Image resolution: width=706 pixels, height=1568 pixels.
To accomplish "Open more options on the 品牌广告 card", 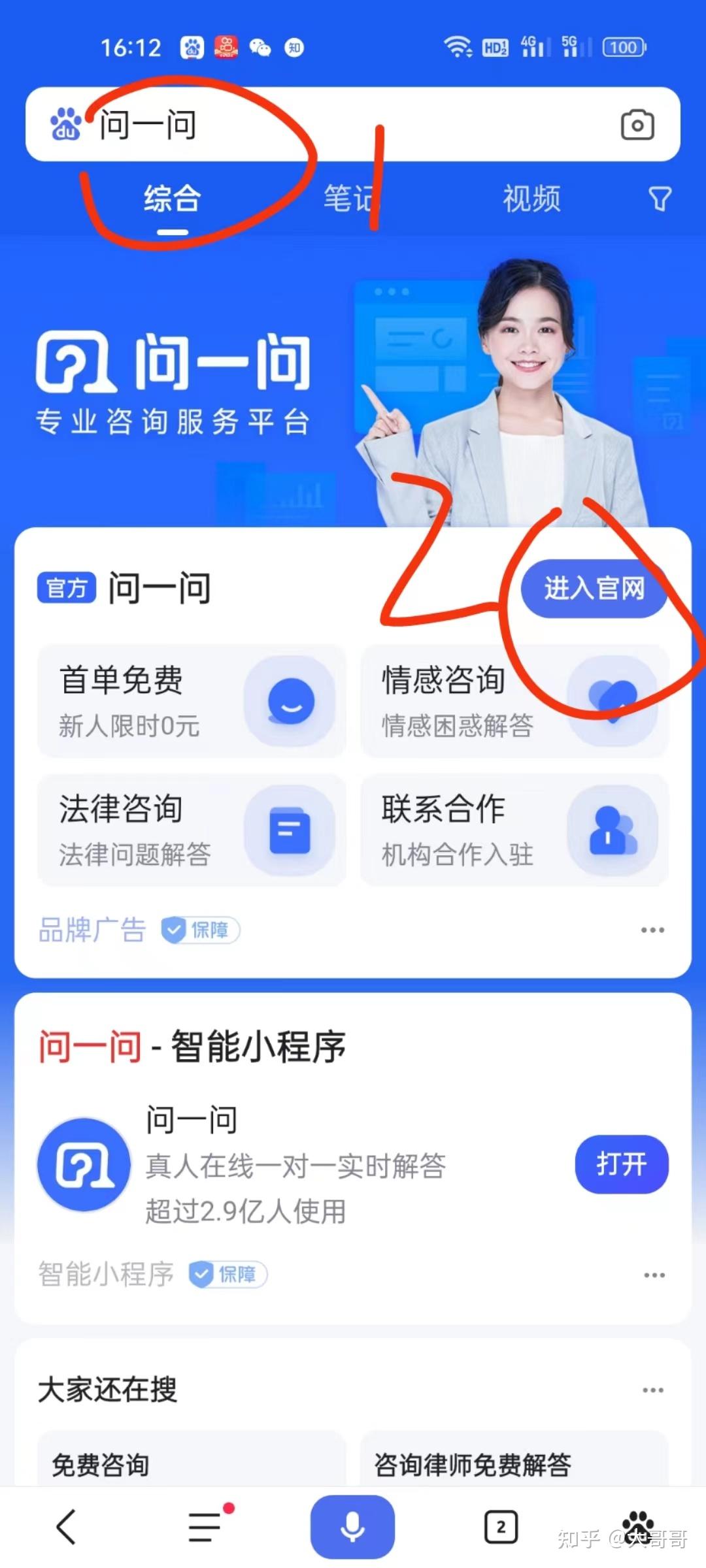I will [x=652, y=930].
